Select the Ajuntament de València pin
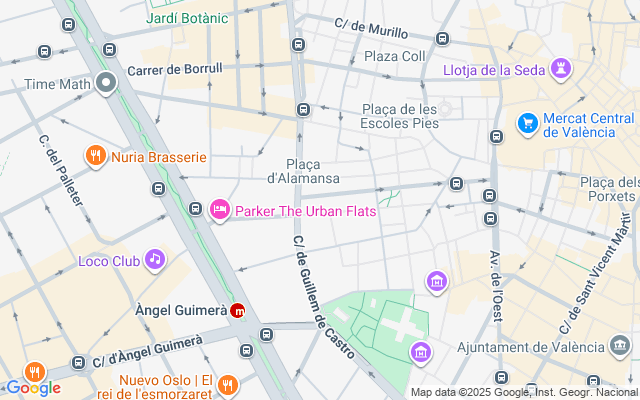The image size is (640, 400). pyautogui.click(x=621, y=347)
